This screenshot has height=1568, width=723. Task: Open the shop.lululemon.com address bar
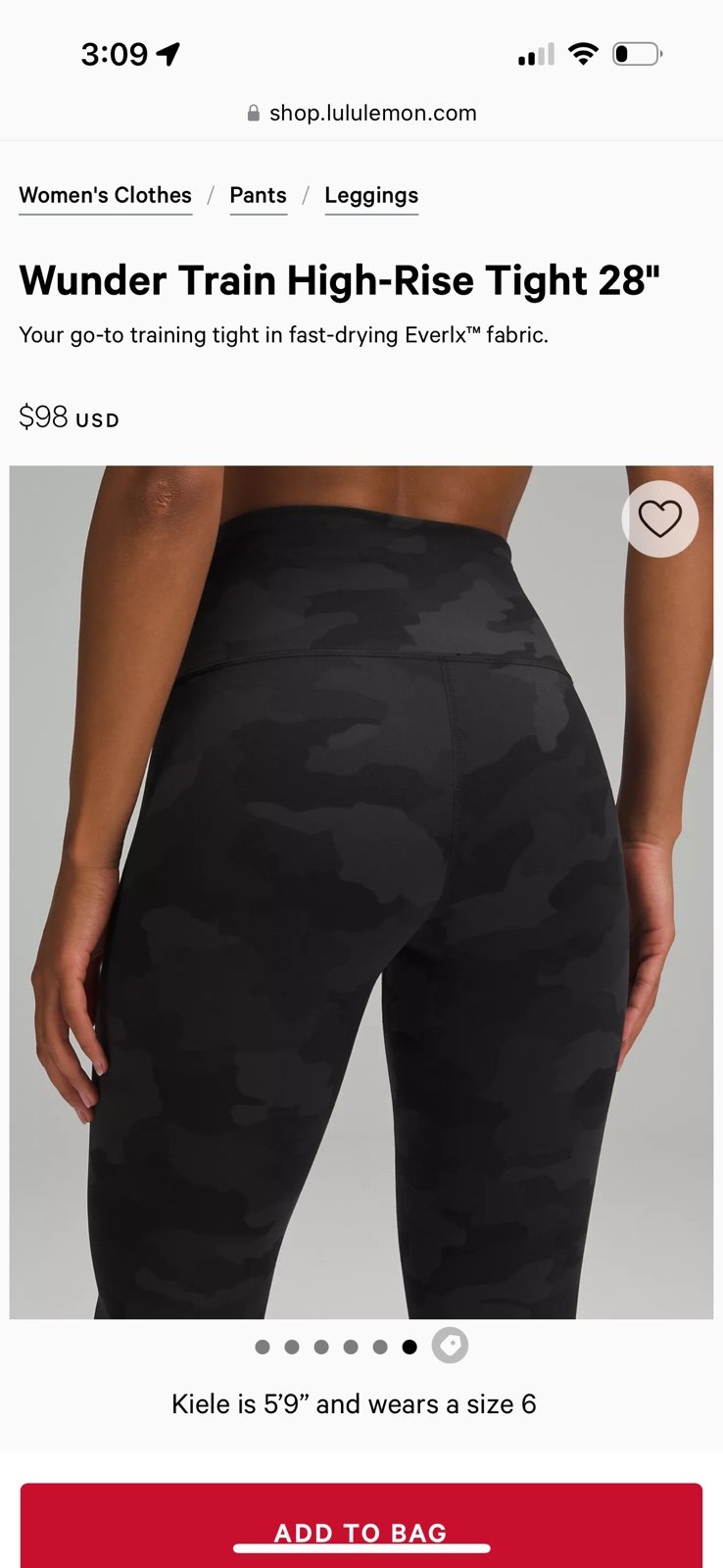[361, 113]
